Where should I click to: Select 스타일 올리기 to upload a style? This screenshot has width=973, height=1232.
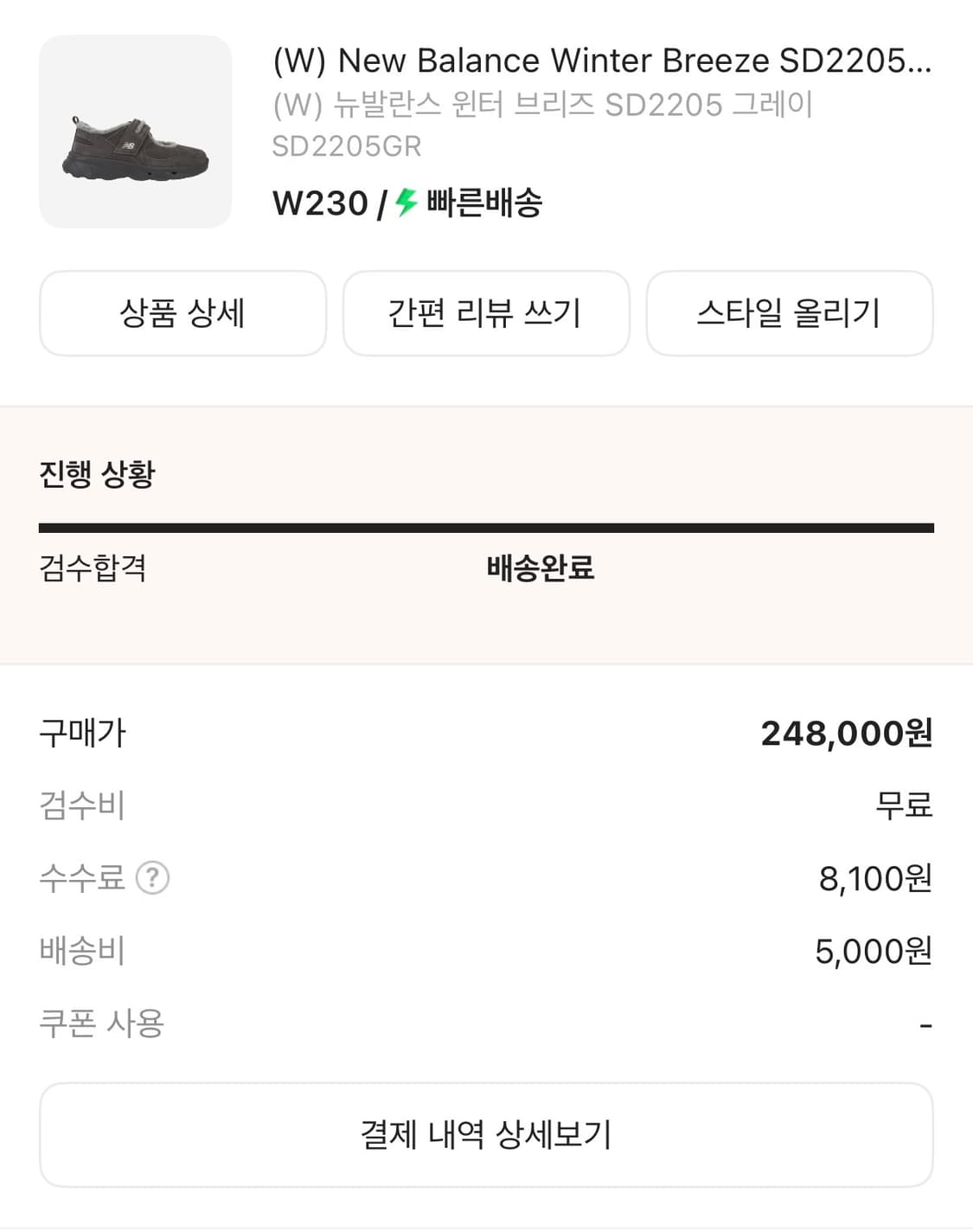click(x=790, y=313)
